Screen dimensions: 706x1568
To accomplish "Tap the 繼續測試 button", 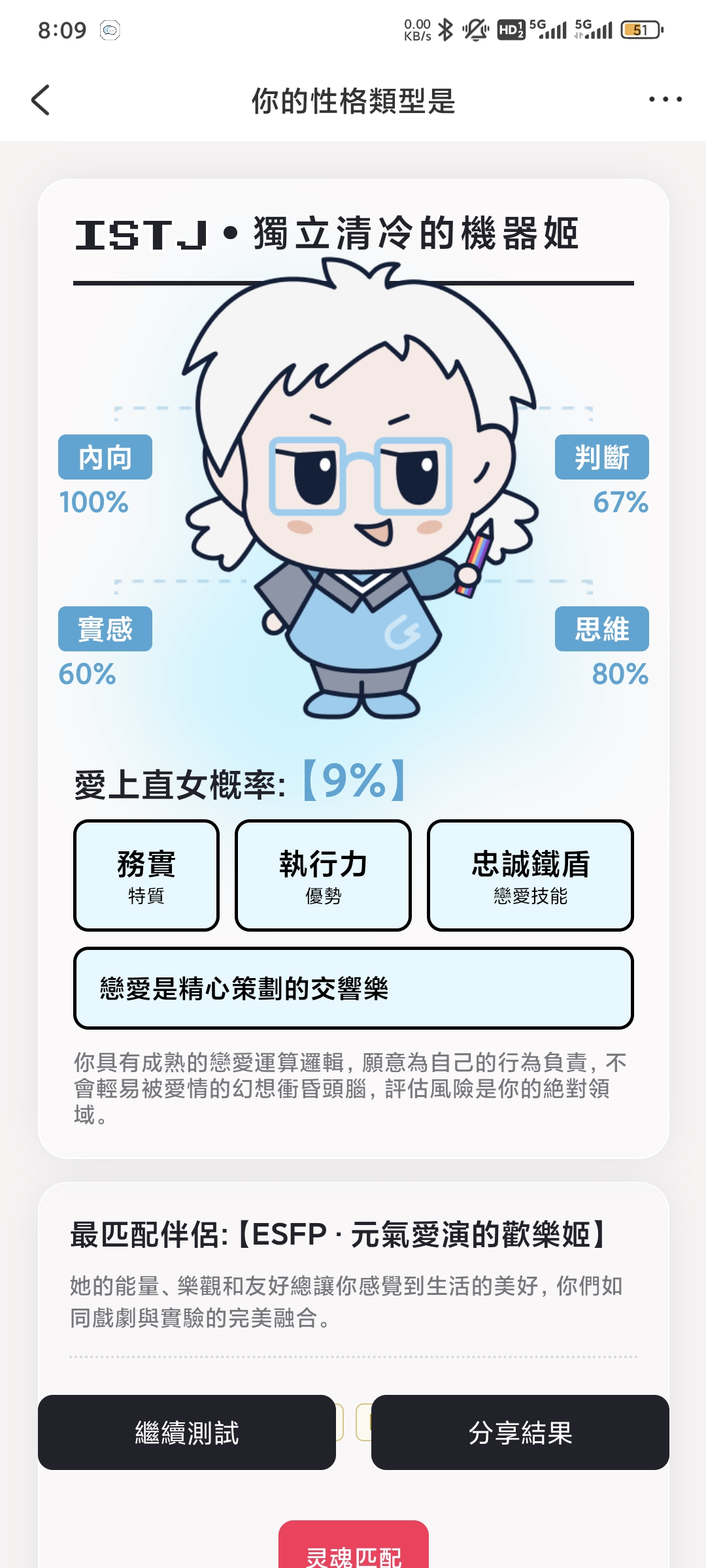I will point(187,1433).
